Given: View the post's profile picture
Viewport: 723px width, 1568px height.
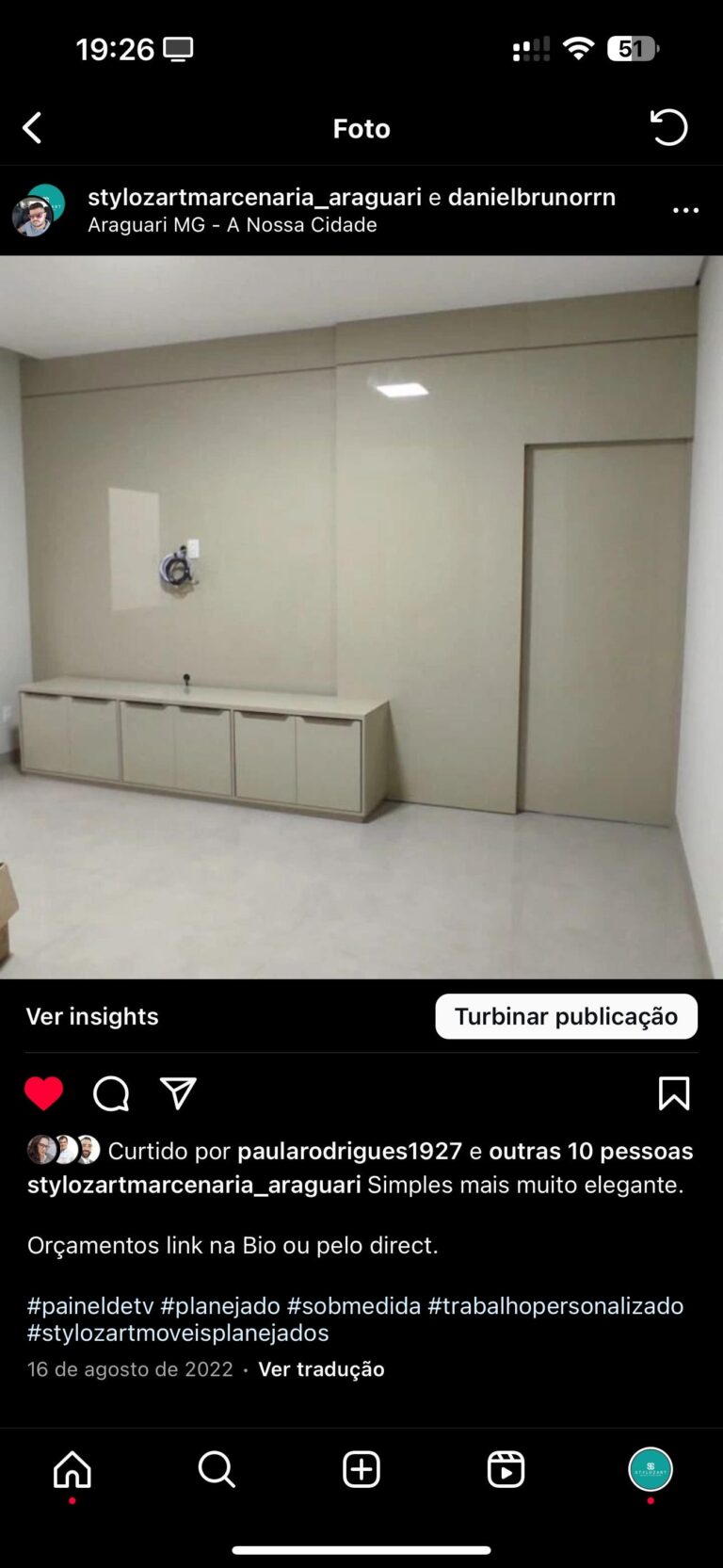Looking at the screenshot, I should 38,210.
